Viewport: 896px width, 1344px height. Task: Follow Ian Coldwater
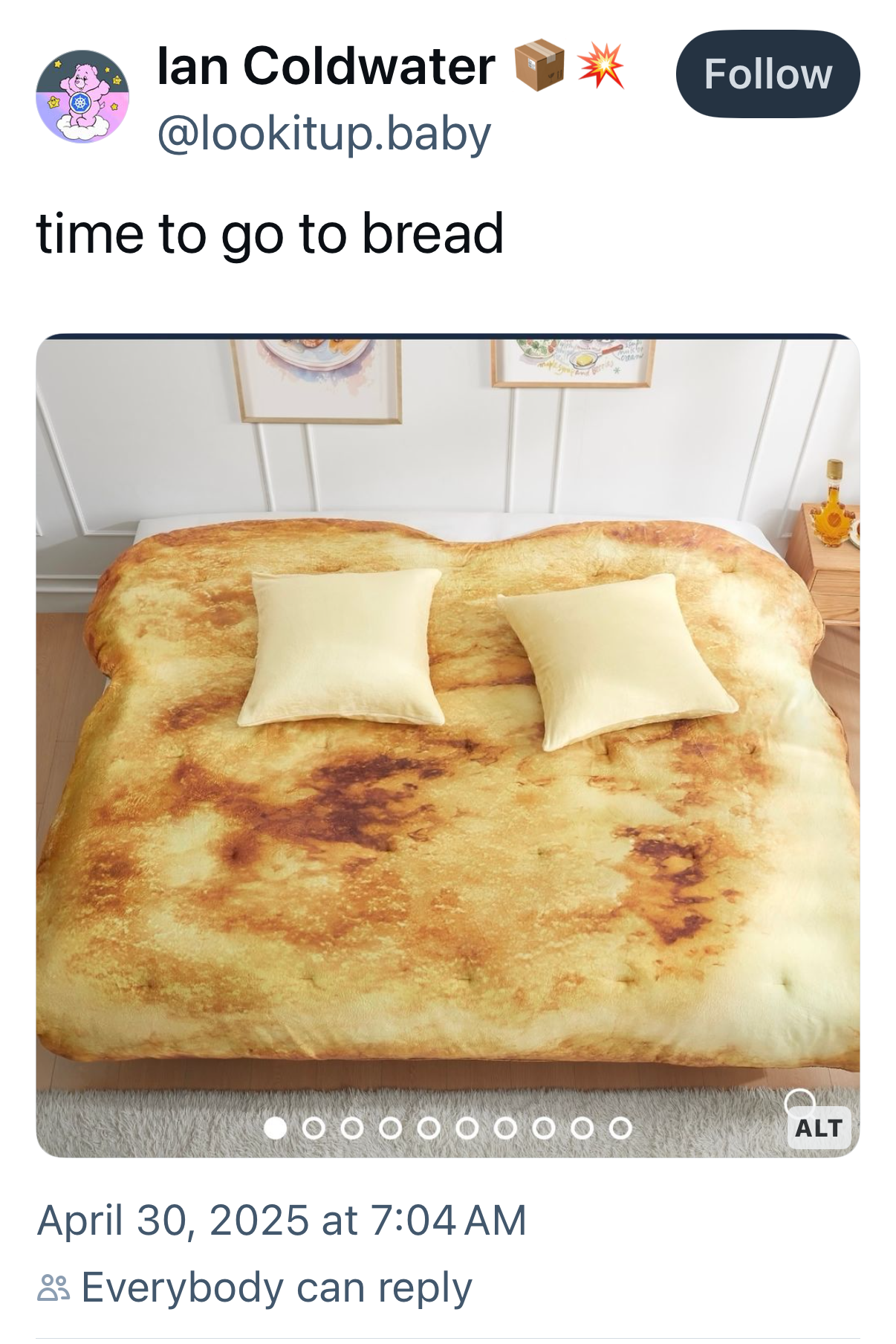point(767,74)
